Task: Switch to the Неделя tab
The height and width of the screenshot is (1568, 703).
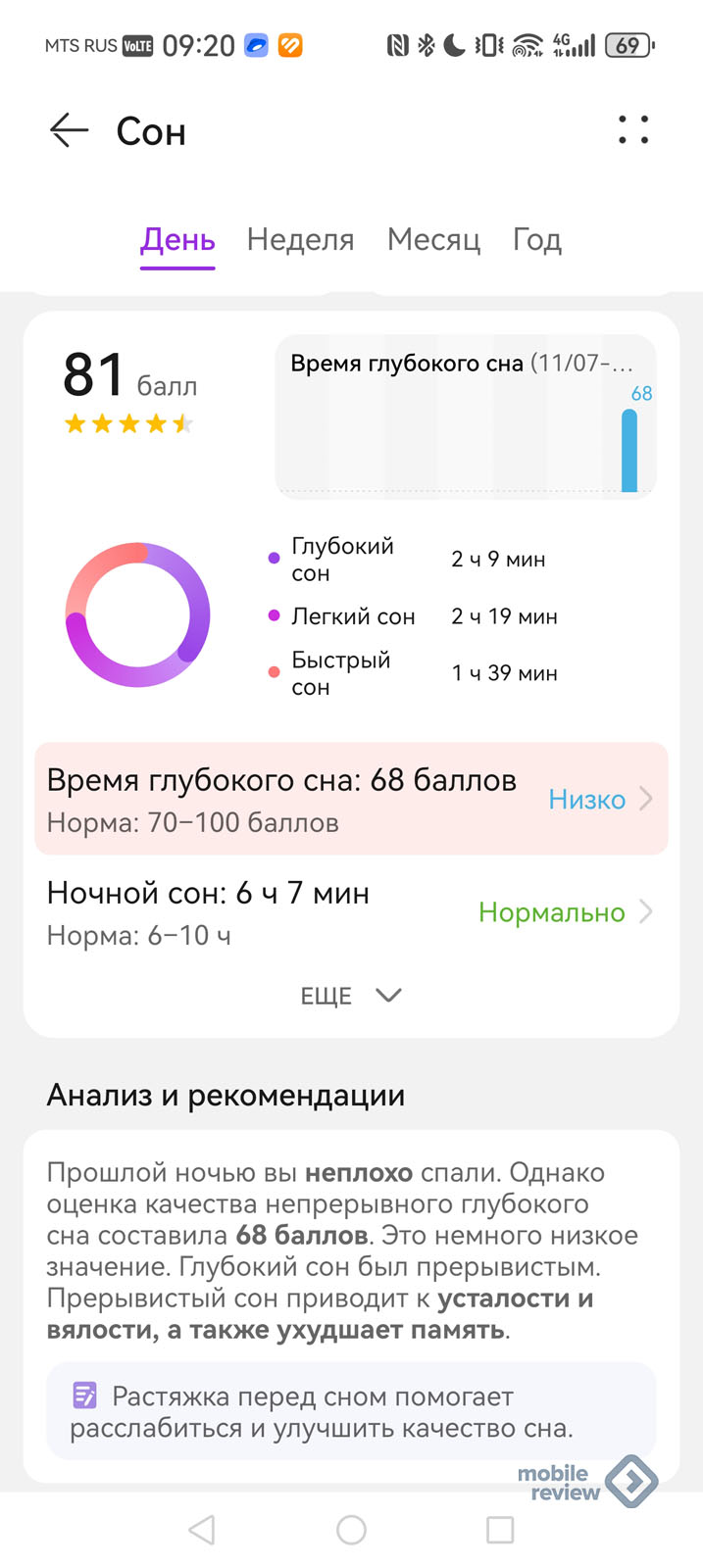Action: (x=300, y=240)
